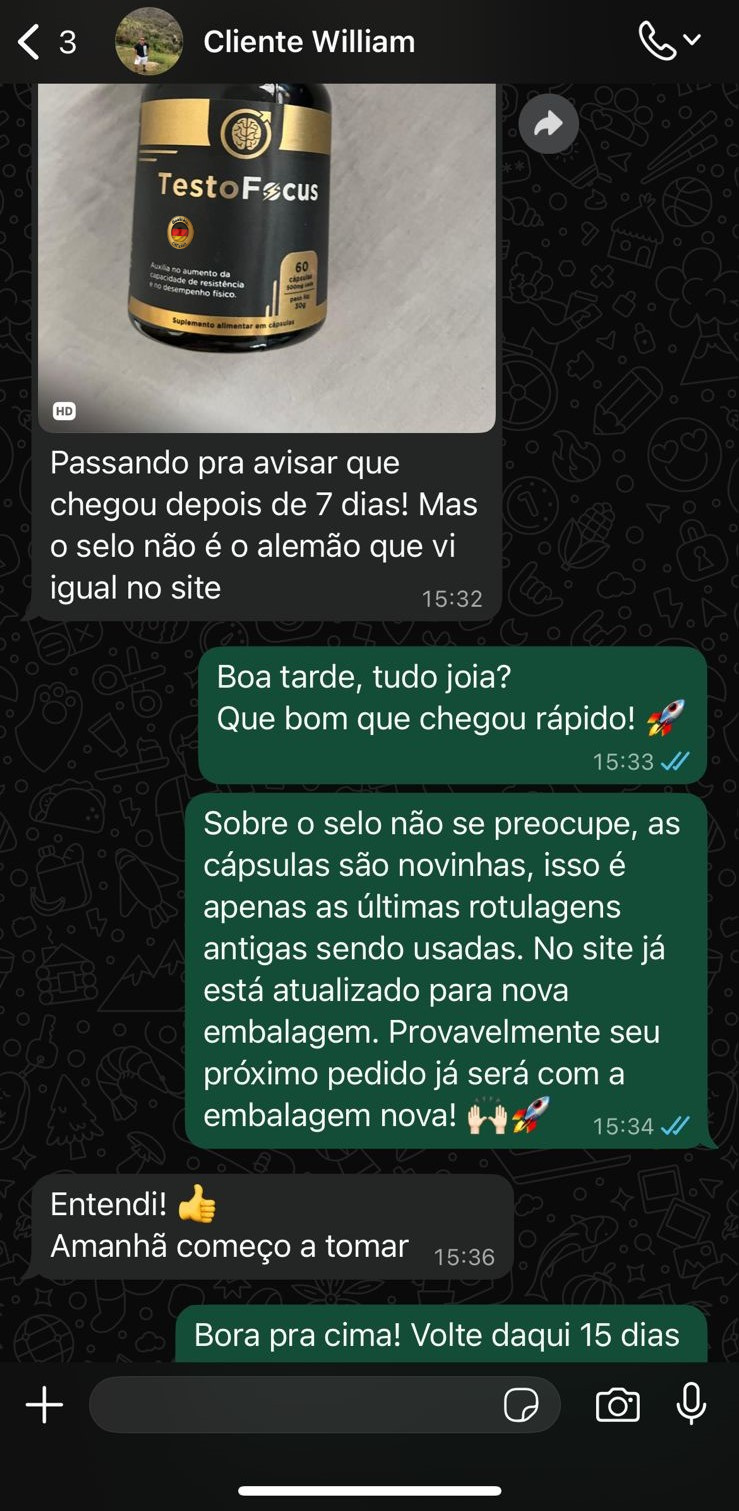Viewport: 739px width, 1511px height.
Task: Open the camera to take a photo
Action: point(618,1405)
